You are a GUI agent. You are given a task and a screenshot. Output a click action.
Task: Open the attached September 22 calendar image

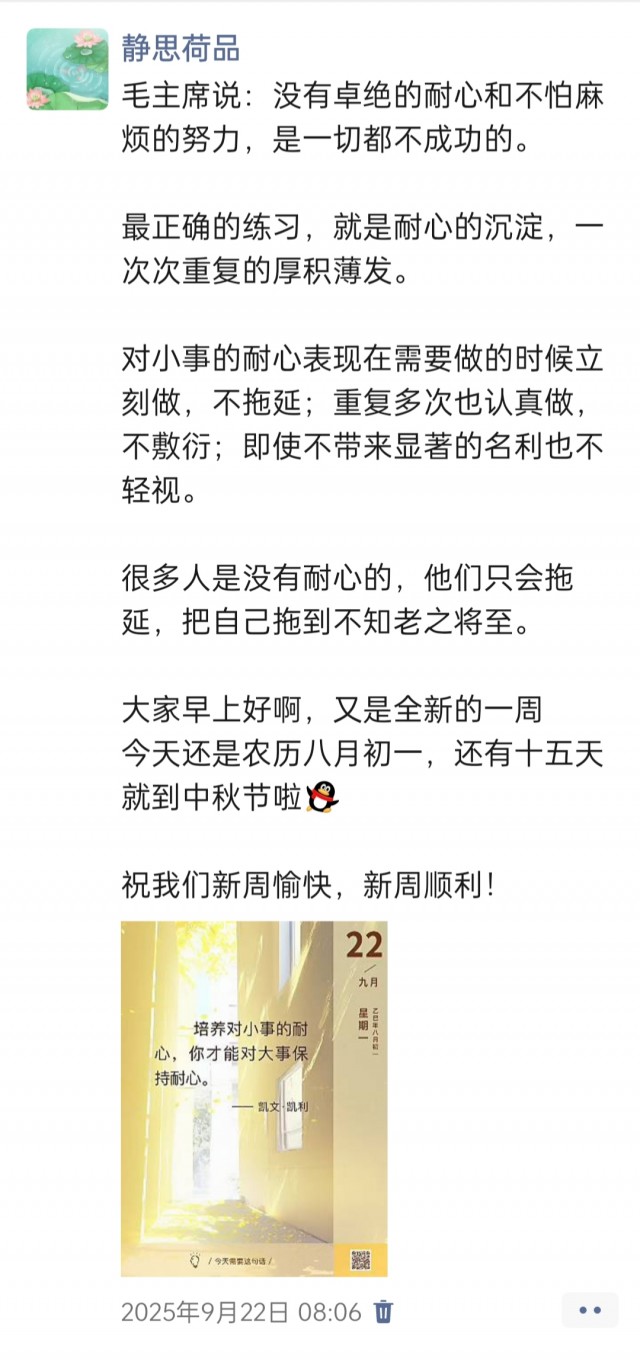click(254, 1098)
